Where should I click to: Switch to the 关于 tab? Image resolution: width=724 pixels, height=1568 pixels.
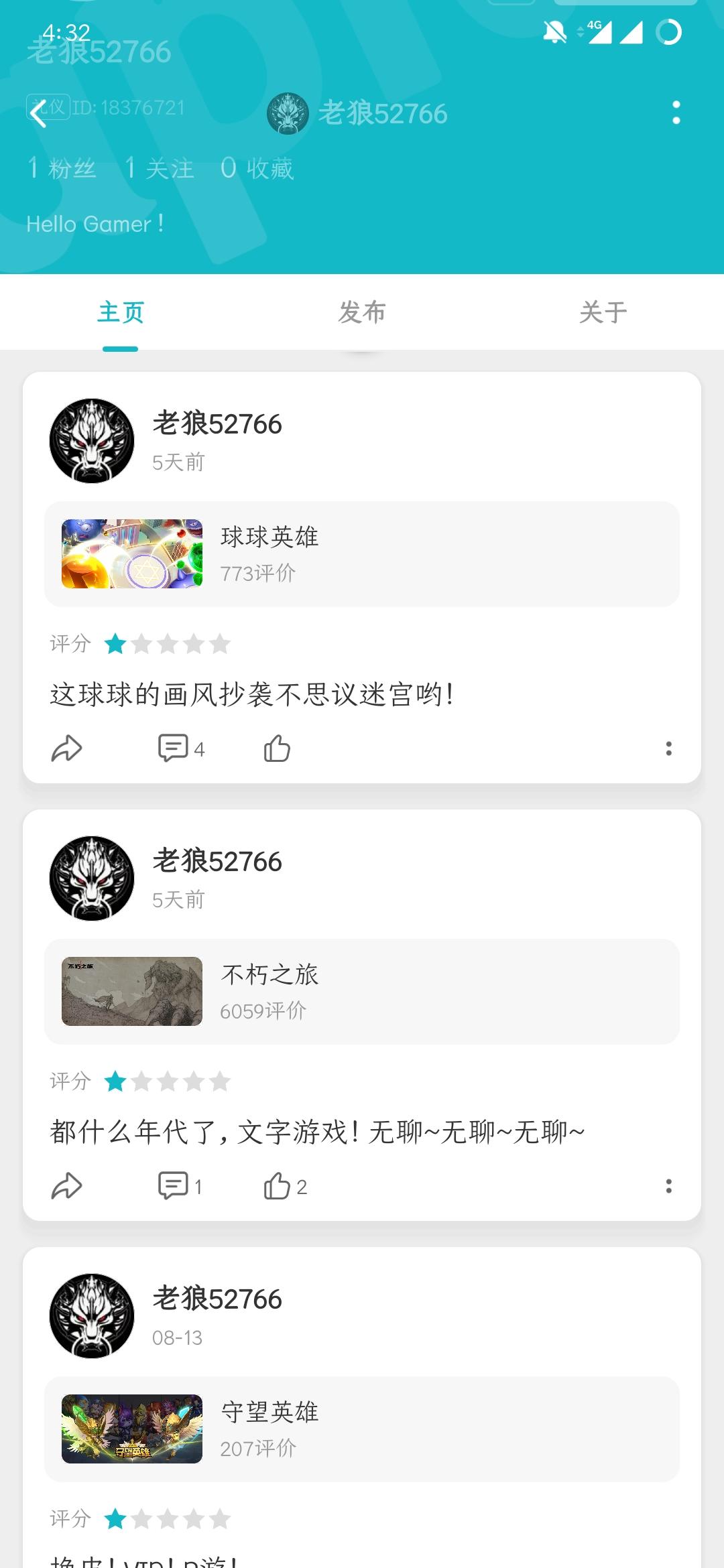pyautogui.click(x=603, y=312)
